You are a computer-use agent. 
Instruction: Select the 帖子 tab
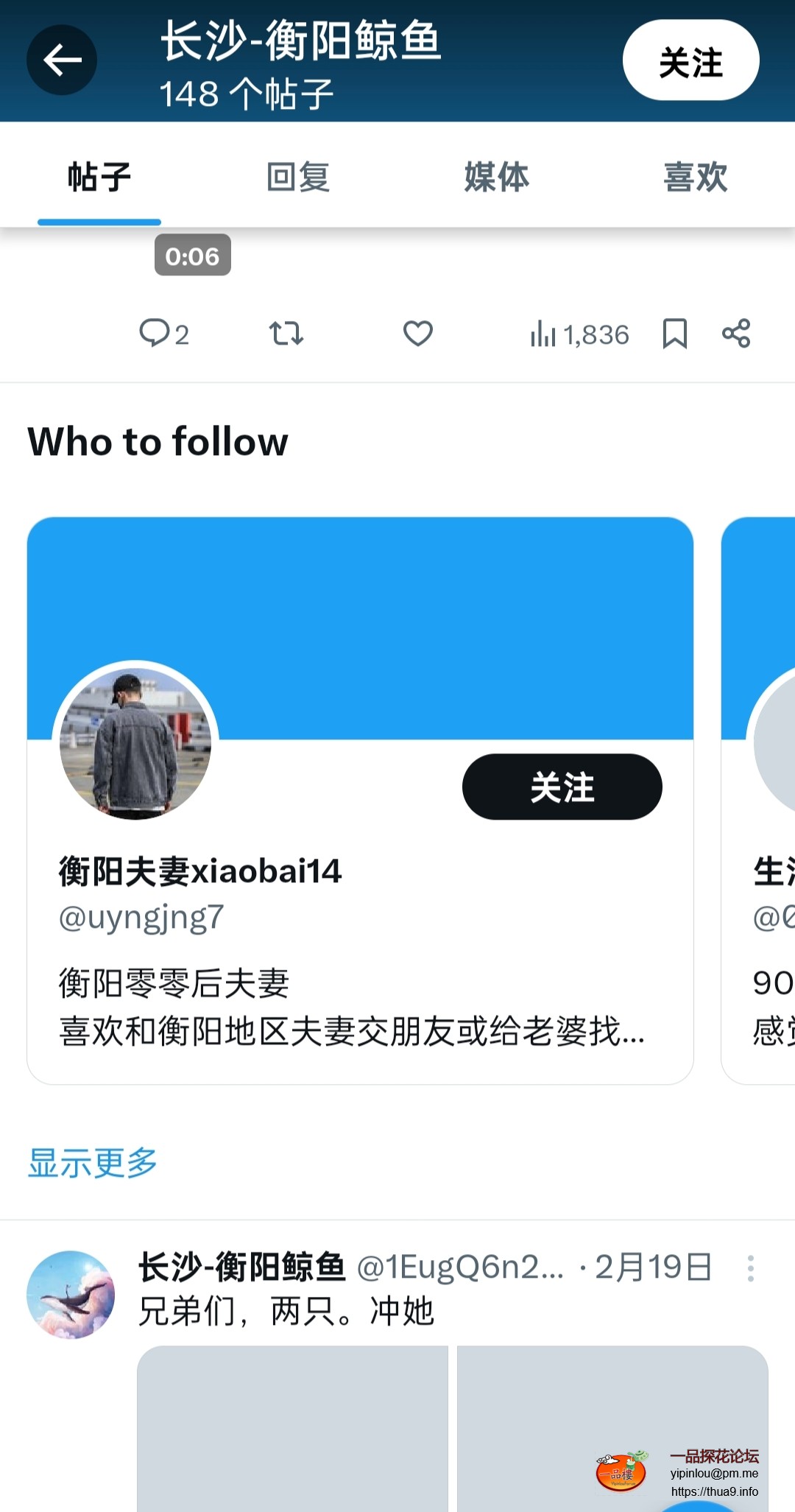99,177
